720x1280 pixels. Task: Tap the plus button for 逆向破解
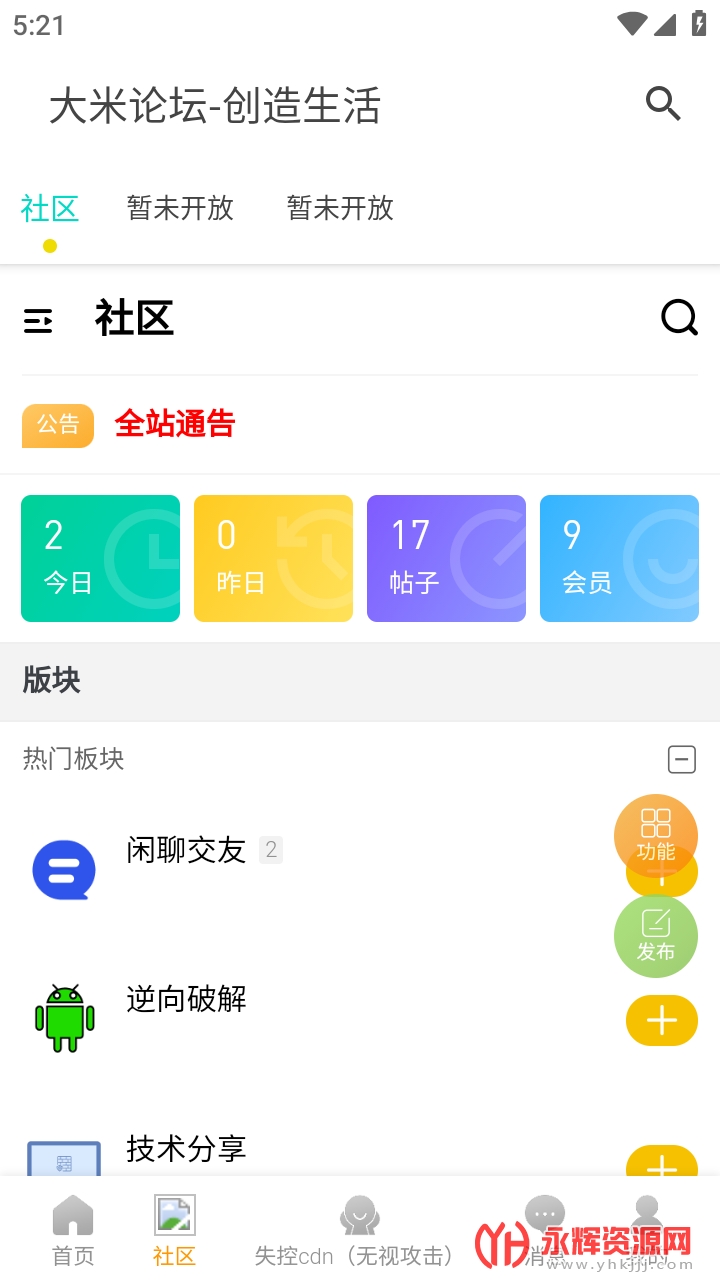coord(661,1020)
